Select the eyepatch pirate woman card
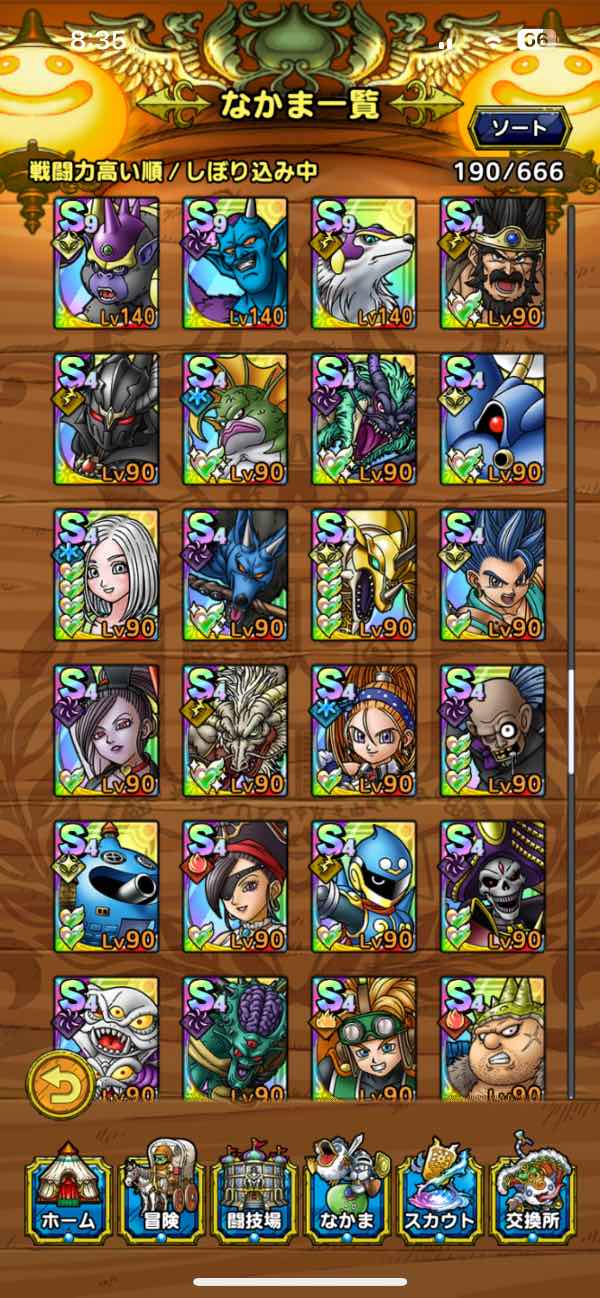The image size is (600, 1298). (235, 887)
